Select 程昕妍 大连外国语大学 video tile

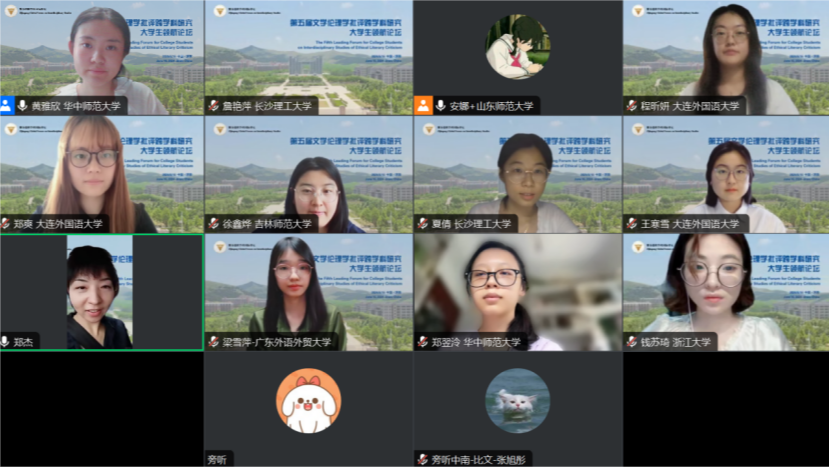pyautogui.click(x=726, y=57)
